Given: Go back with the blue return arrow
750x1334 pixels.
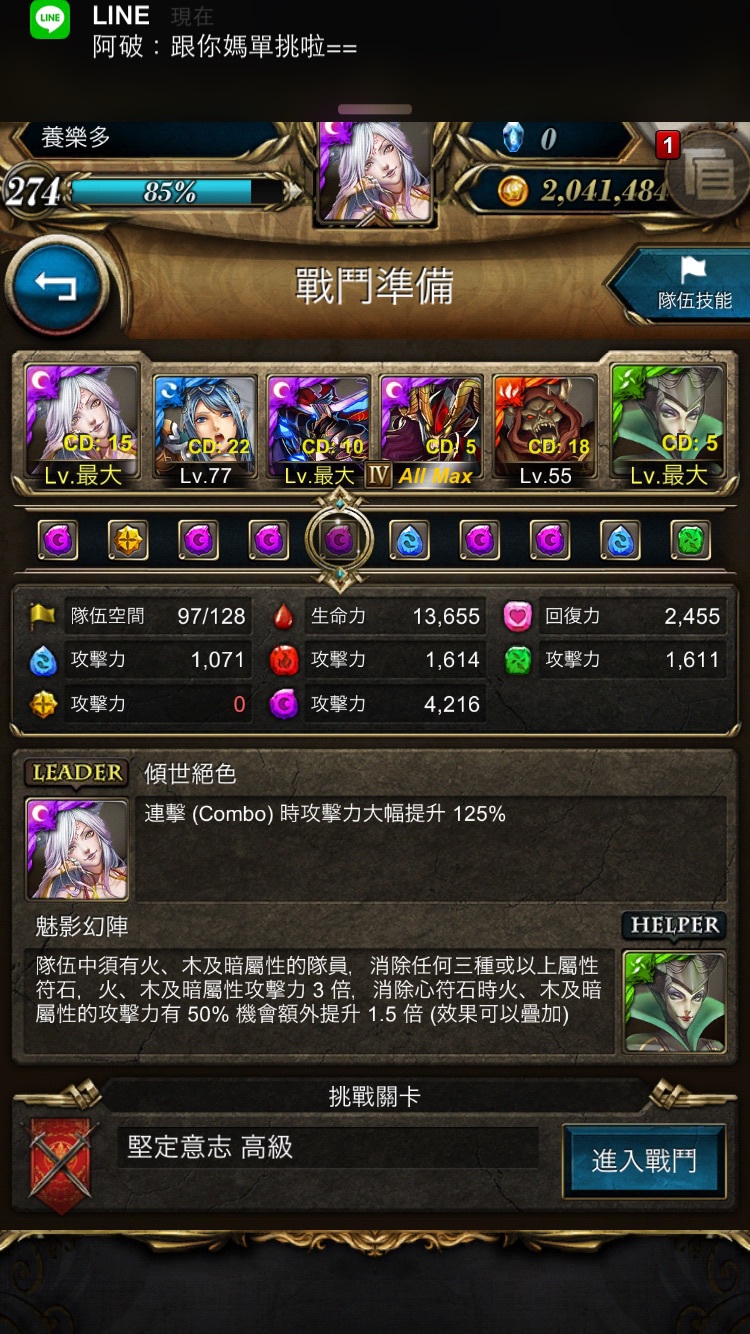Looking at the screenshot, I should (x=56, y=286).
